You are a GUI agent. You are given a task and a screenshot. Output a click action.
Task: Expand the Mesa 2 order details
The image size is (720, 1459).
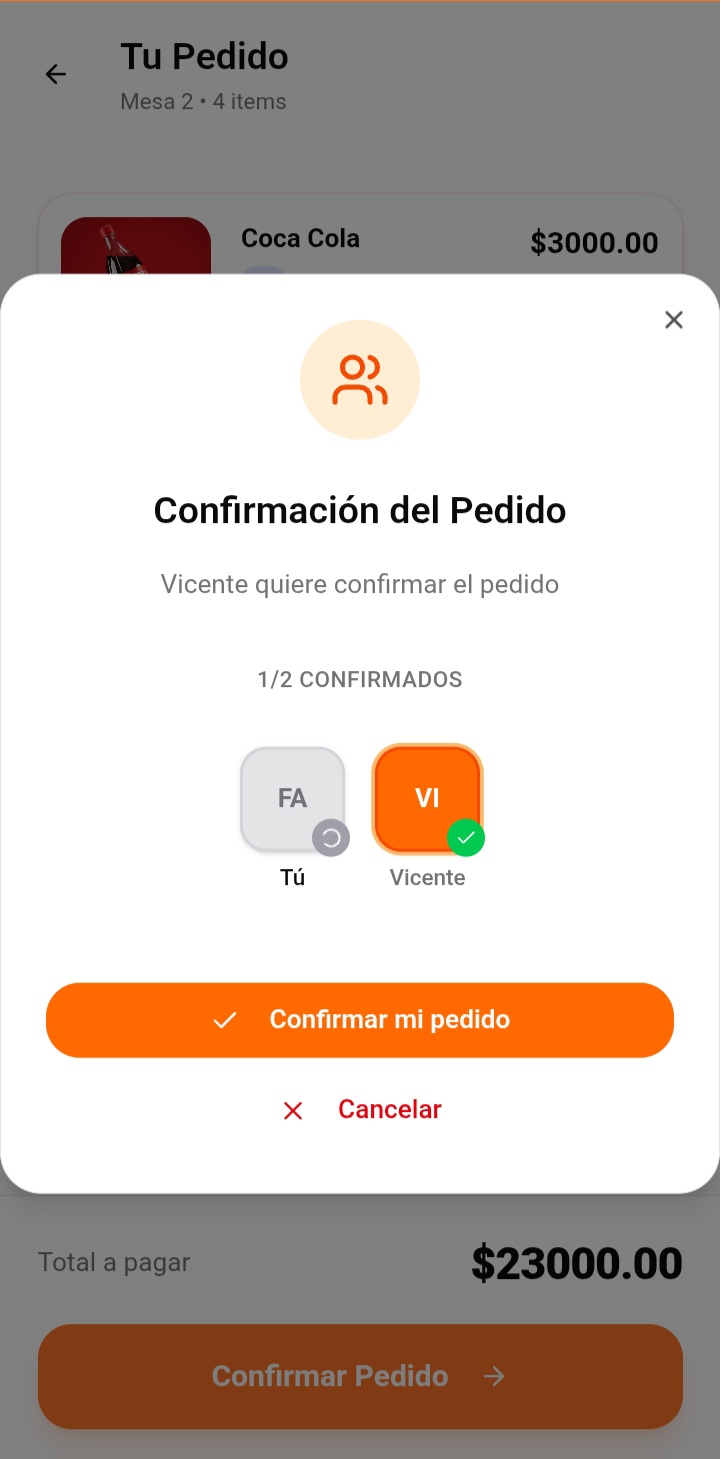(x=203, y=101)
